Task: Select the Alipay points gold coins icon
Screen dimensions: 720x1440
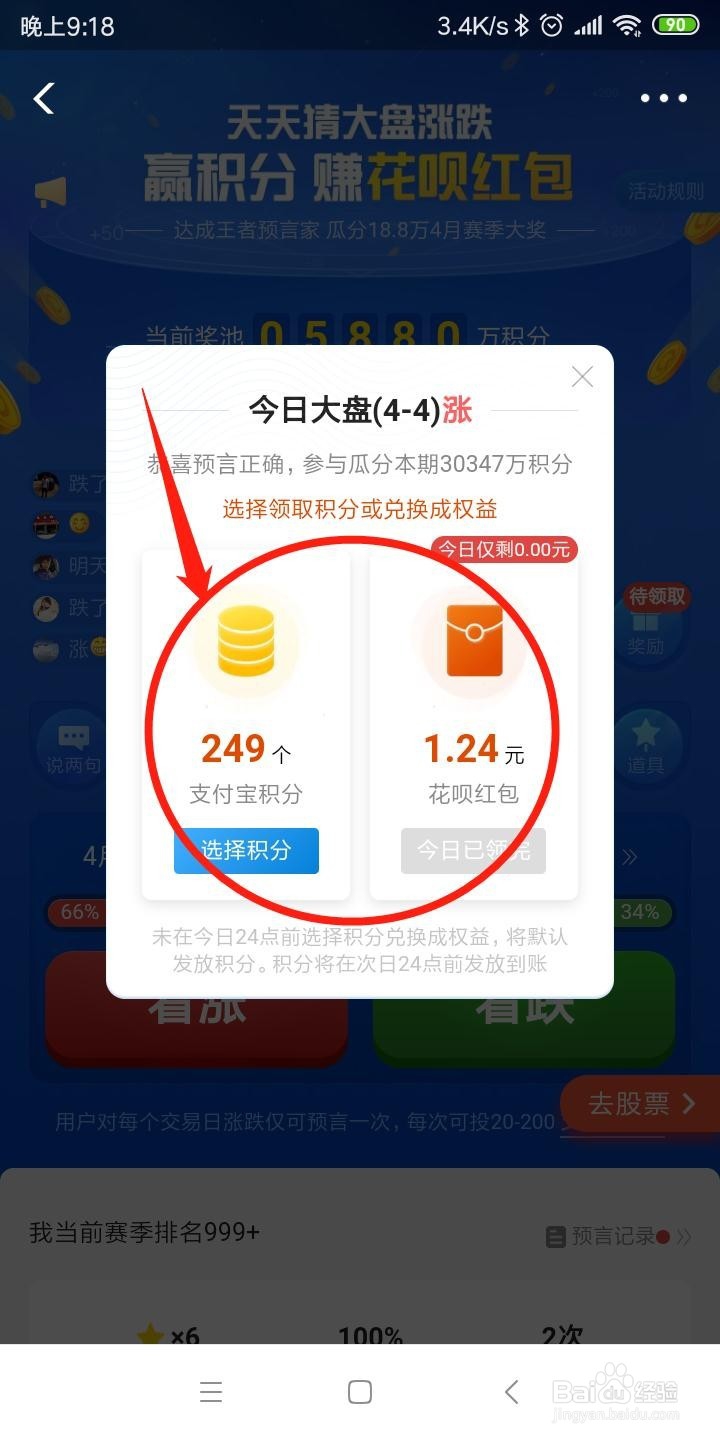Action: coord(246,640)
